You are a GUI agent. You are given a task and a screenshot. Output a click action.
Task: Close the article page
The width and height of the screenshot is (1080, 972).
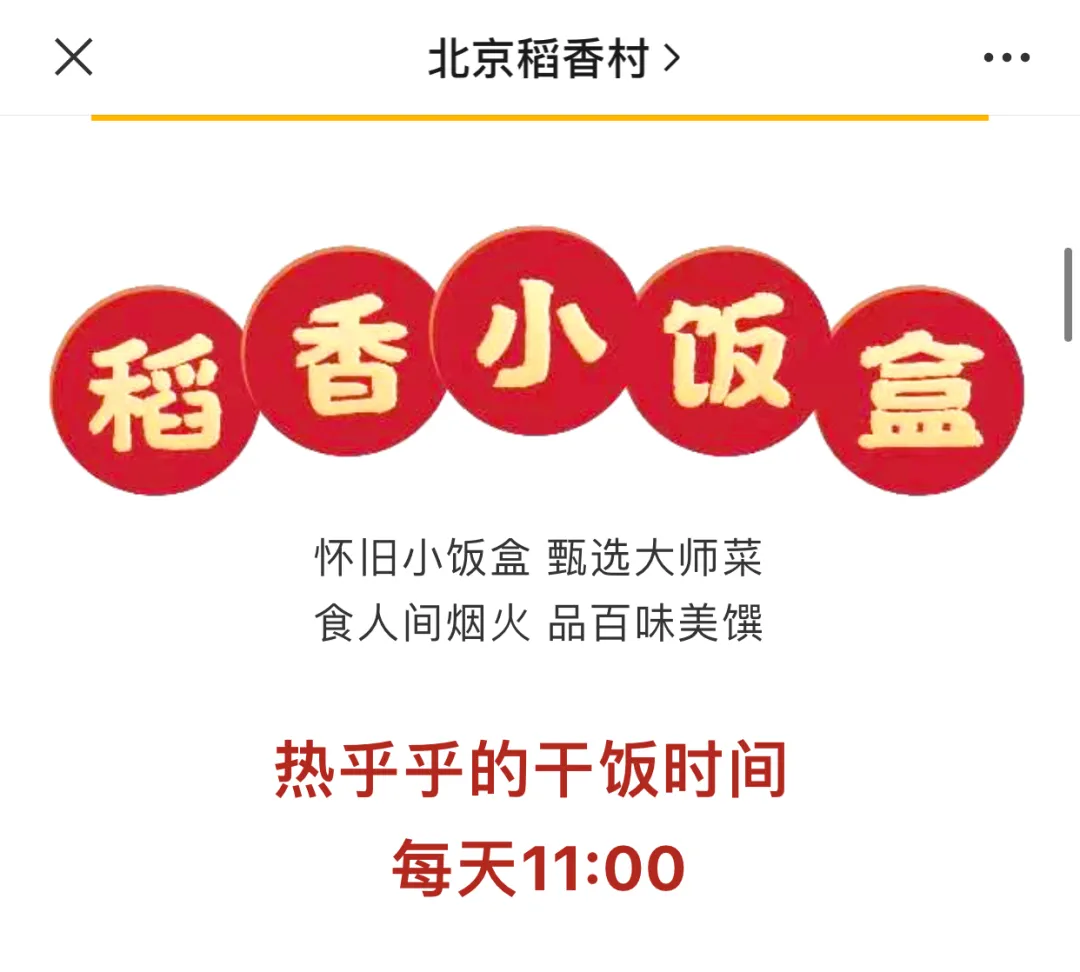pyautogui.click(x=73, y=57)
